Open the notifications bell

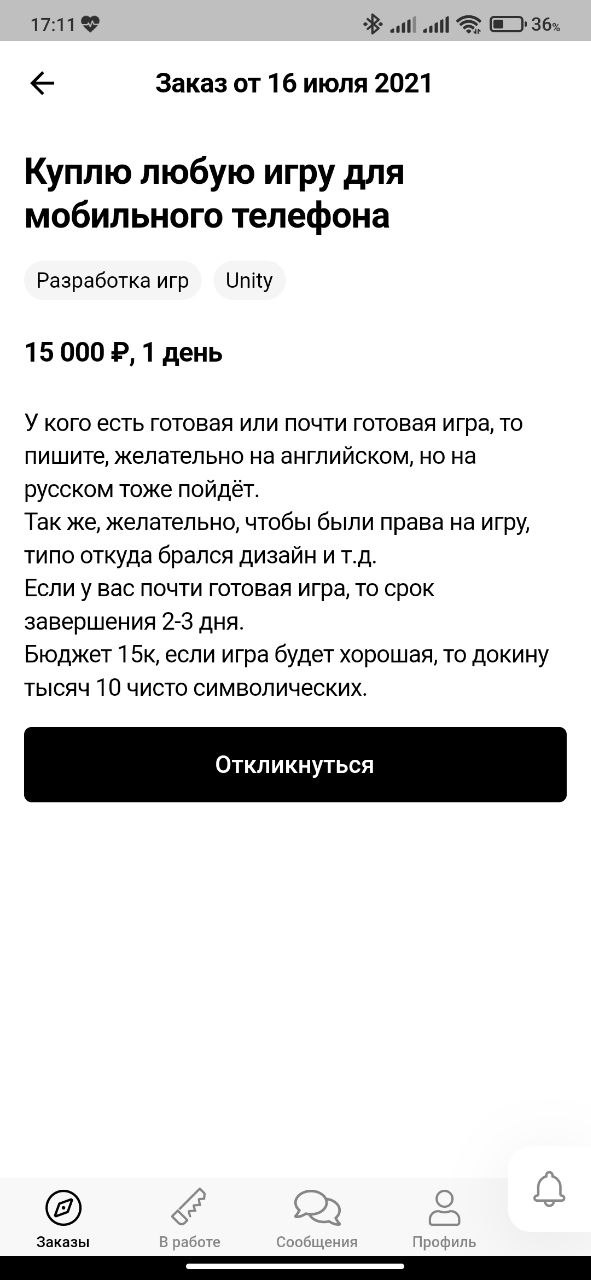pyautogui.click(x=549, y=1189)
